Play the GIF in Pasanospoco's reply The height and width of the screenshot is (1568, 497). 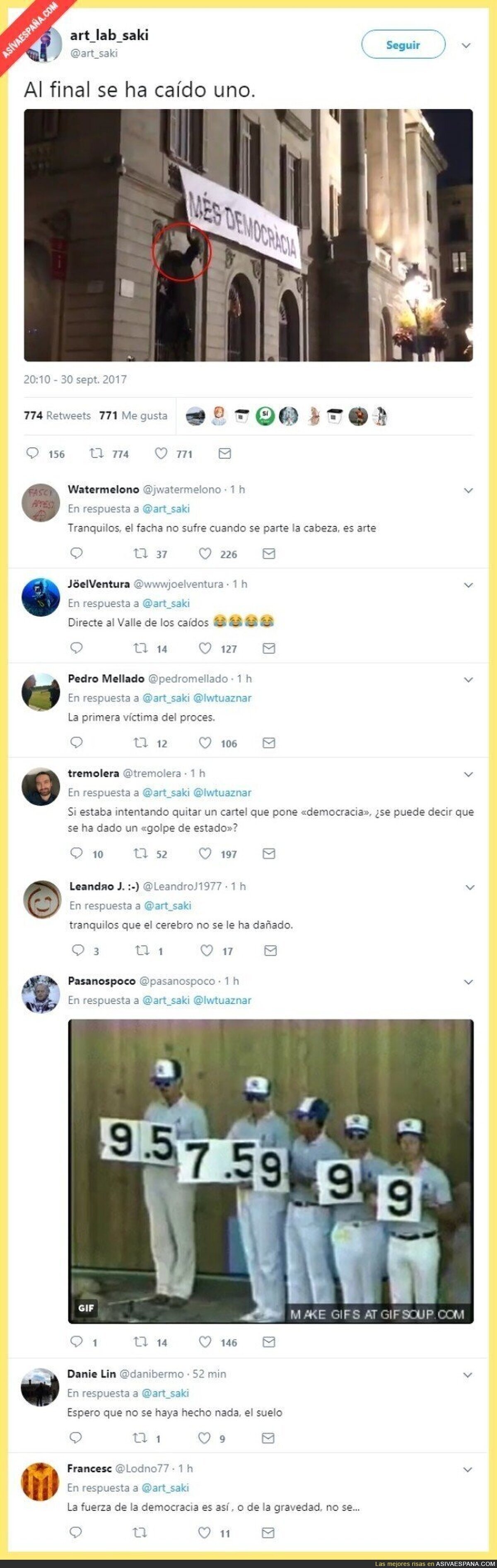271,1171
